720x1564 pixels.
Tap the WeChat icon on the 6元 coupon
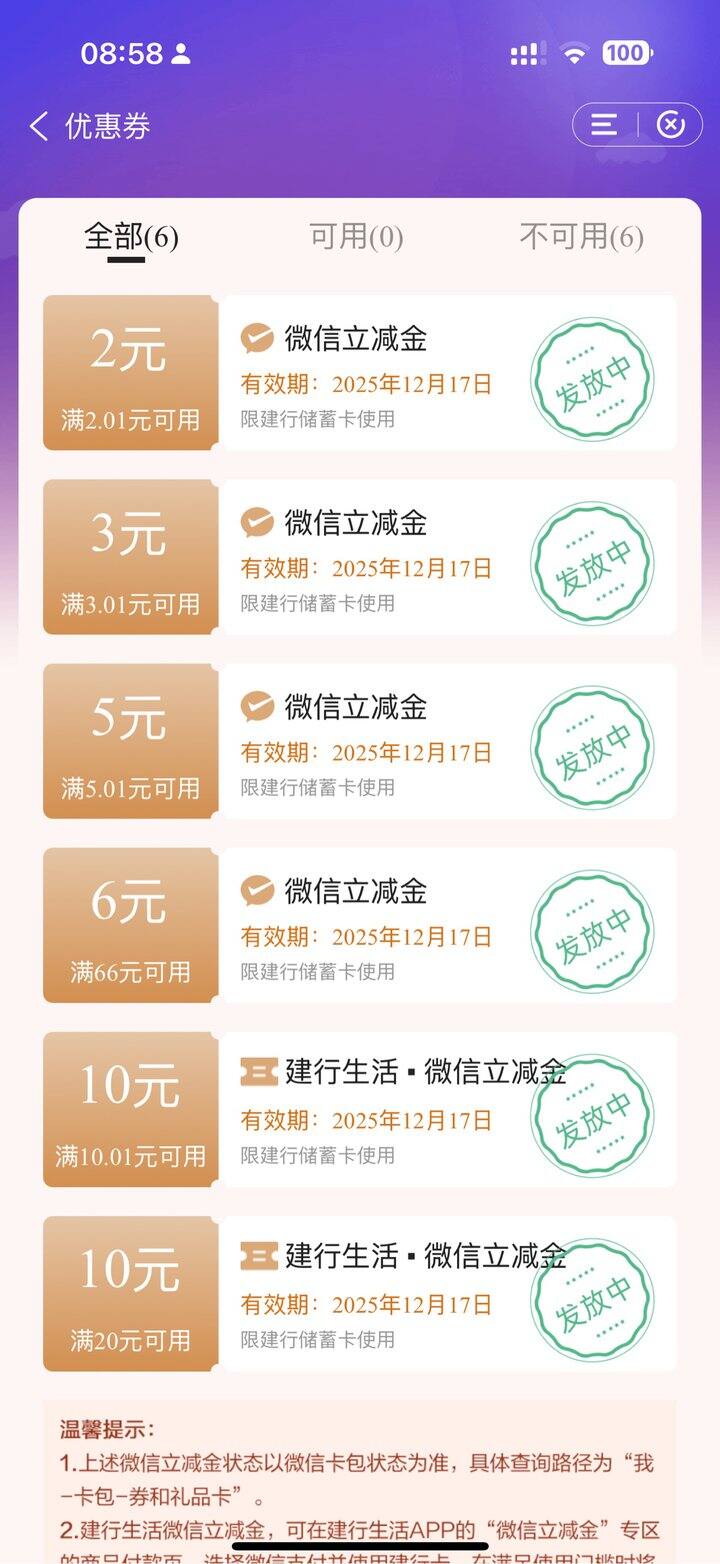[x=257, y=891]
